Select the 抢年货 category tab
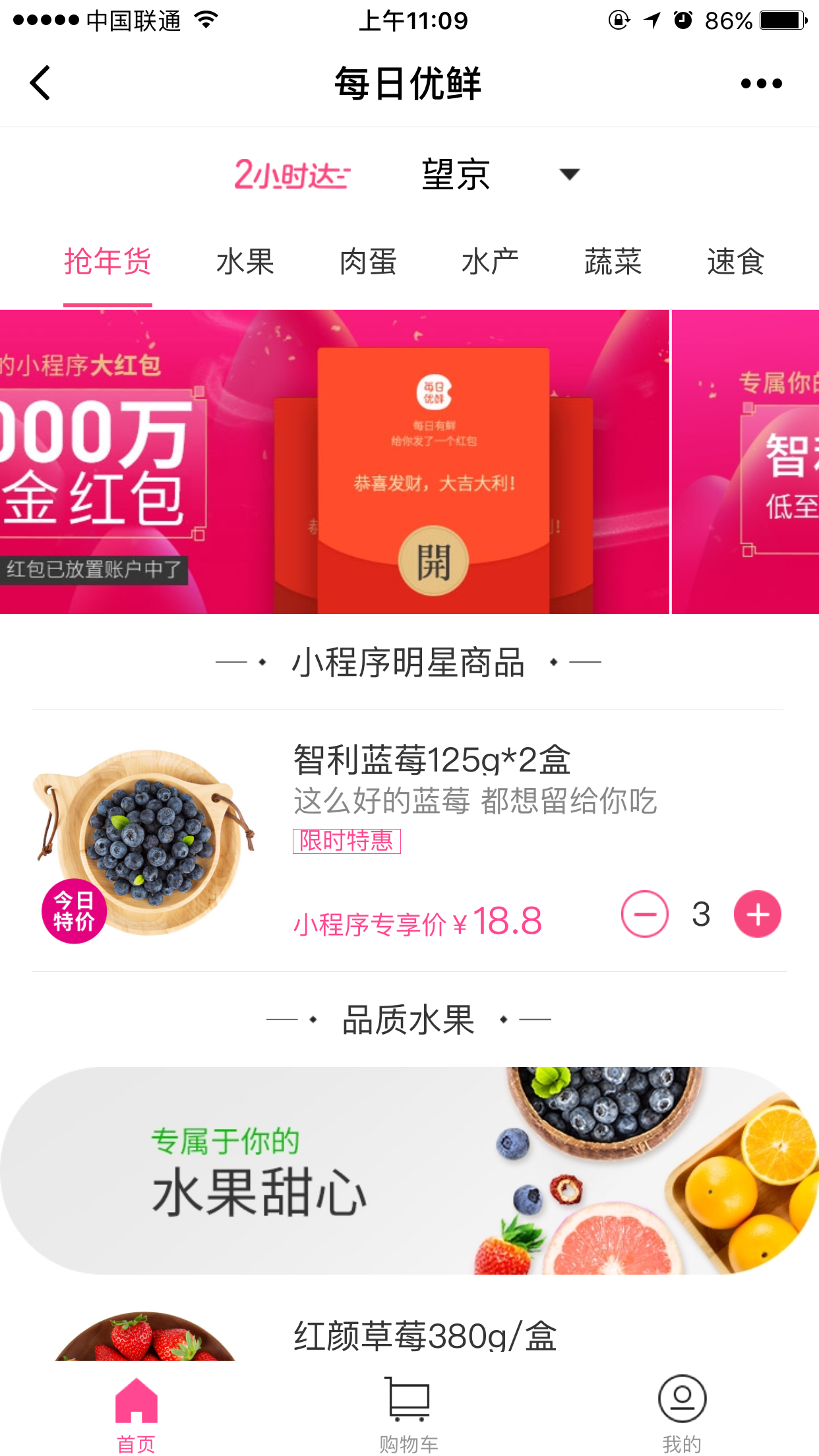The height and width of the screenshot is (1456, 819). pyautogui.click(x=107, y=262)
